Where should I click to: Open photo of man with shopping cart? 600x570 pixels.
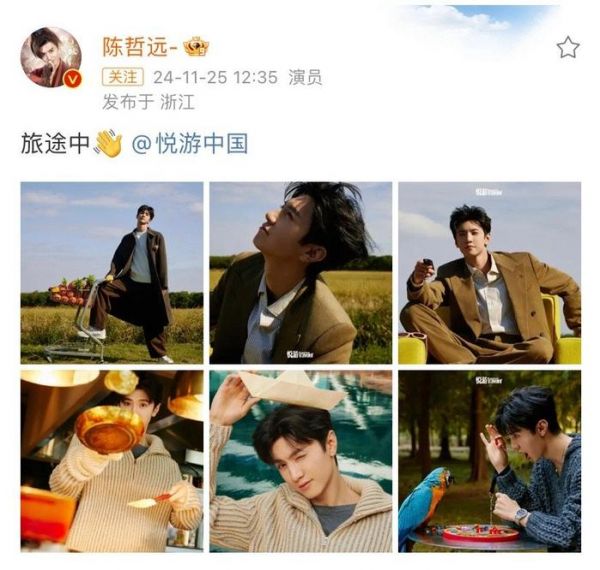(112, 272)
